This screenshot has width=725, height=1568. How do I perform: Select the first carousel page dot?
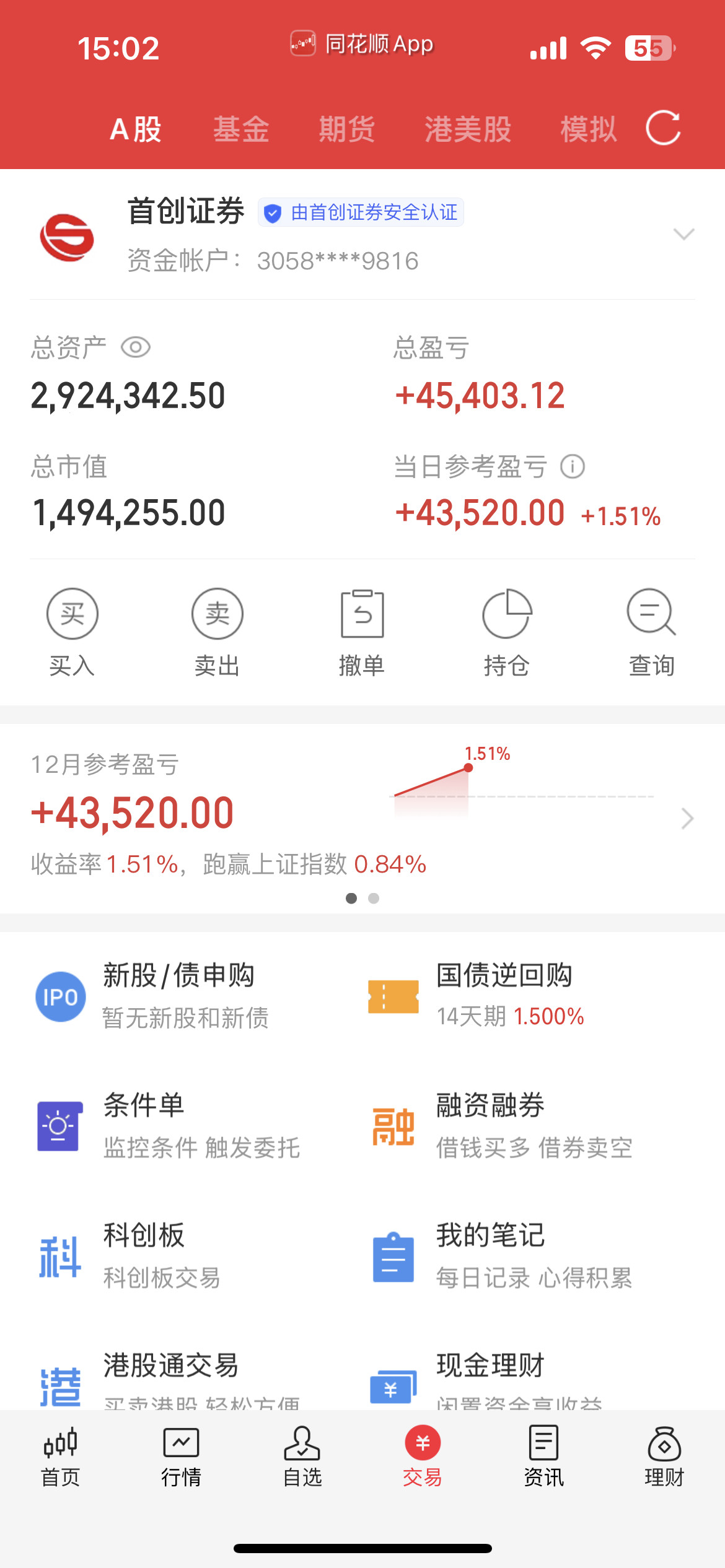click(x=351, y=899)
